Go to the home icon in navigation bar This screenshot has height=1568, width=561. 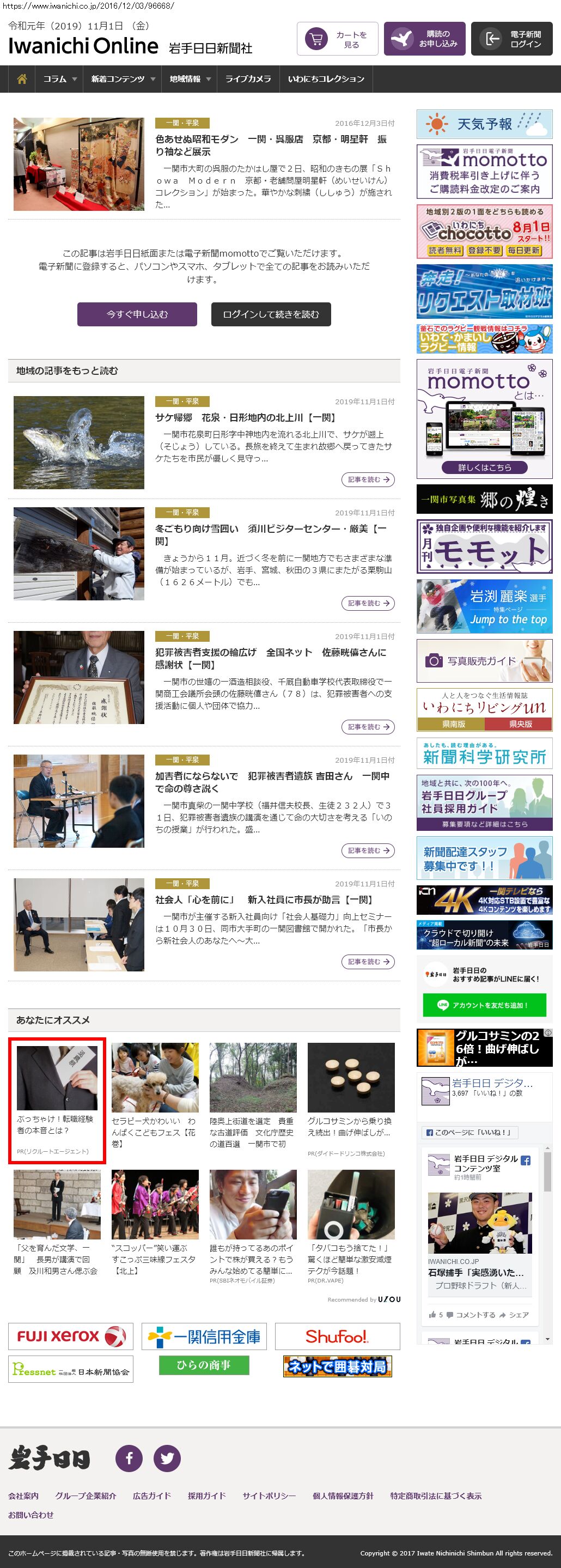pyautogui.click(x=22, y=79)
